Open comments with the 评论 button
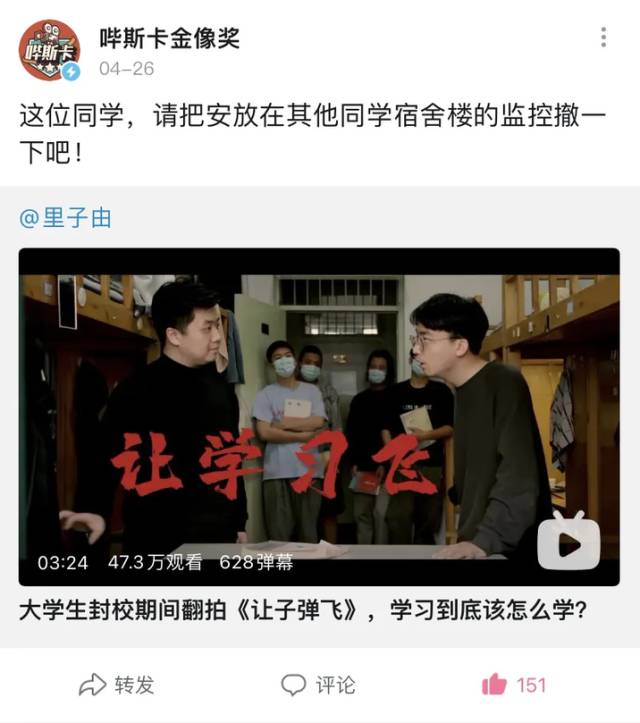 [318, 684]
